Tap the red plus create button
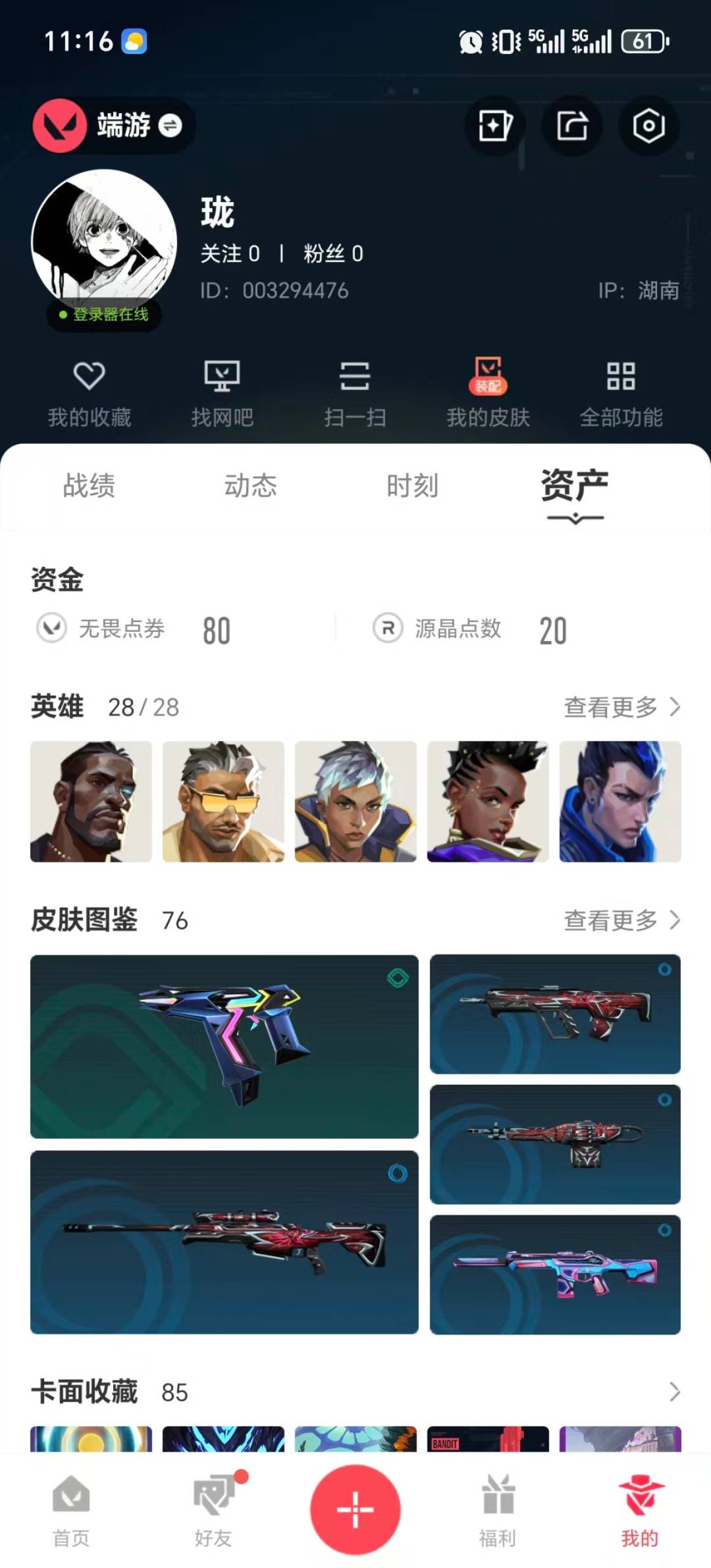The width and height of the screenshot is (711, 1568). pos(355,1509)
